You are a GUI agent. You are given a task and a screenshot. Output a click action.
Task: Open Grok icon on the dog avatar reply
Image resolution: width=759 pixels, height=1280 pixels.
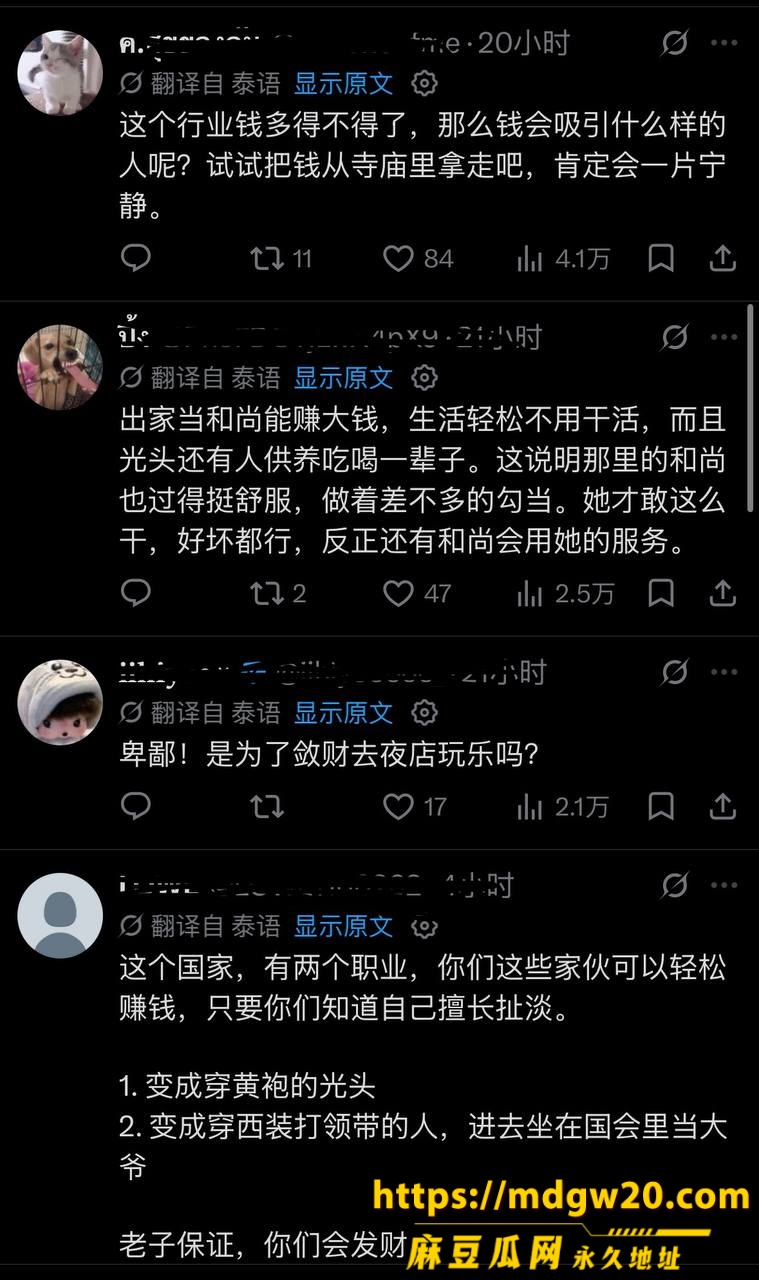pyautogui.click(x=675, y=338)
